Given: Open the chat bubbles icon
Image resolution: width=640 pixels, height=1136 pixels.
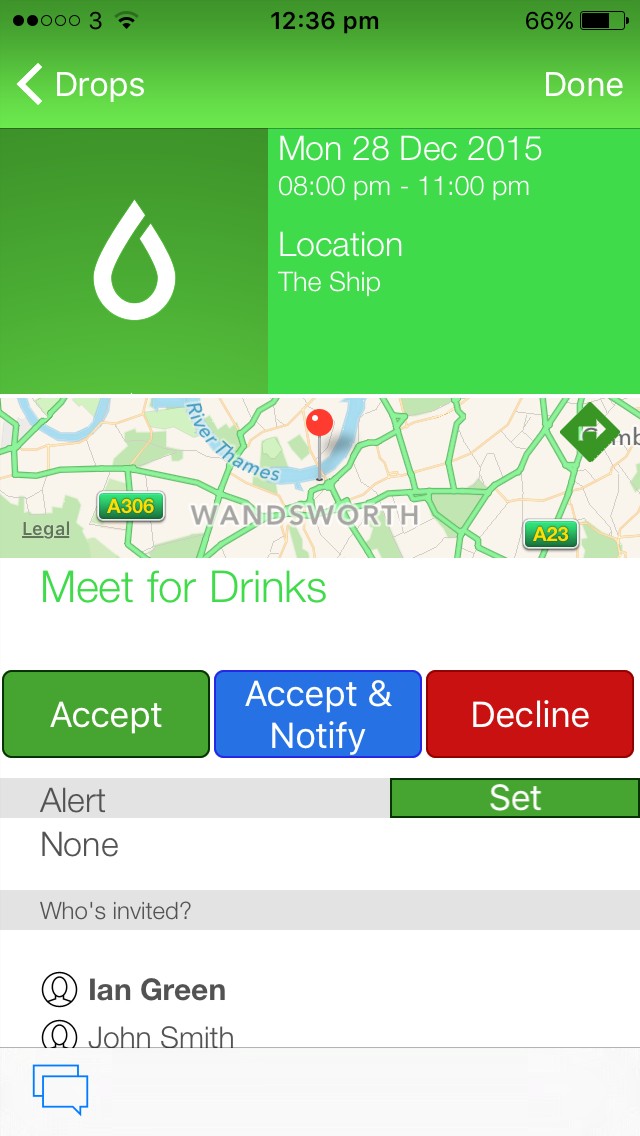Looking at the screenshot, I should click(x=60, y=1090).
